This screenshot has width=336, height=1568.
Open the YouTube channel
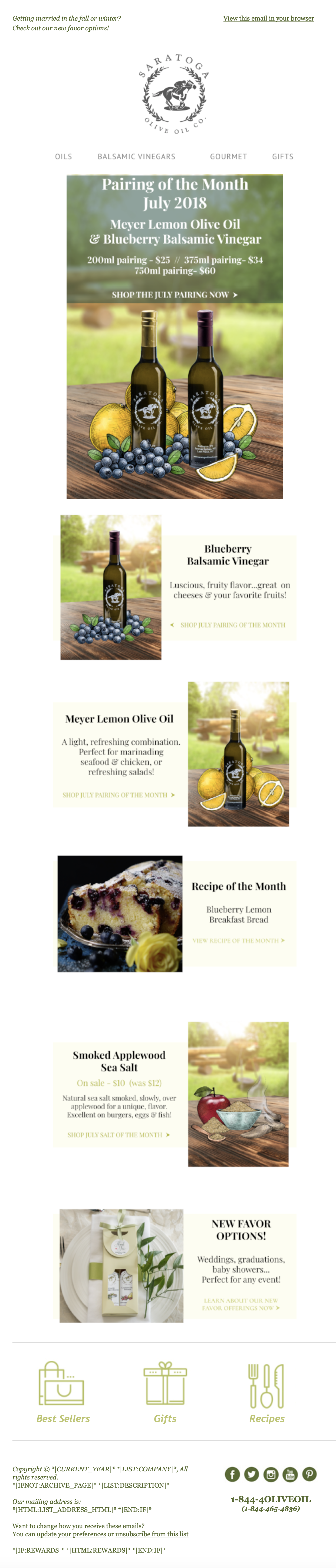[x=290, y=1474]
